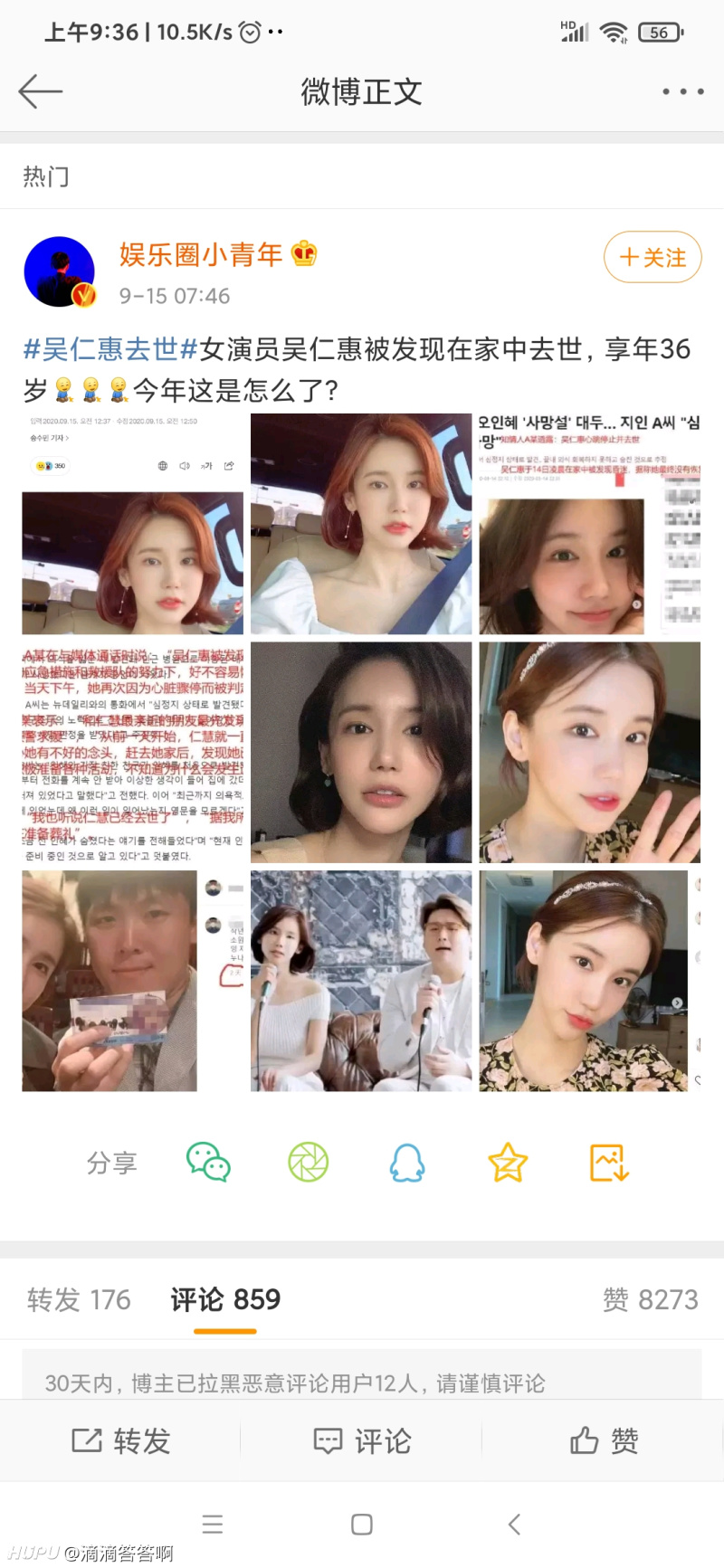Switch to the 转发 176 tab
This screenshot has width=724, height=1568.
click(79, 1300)
